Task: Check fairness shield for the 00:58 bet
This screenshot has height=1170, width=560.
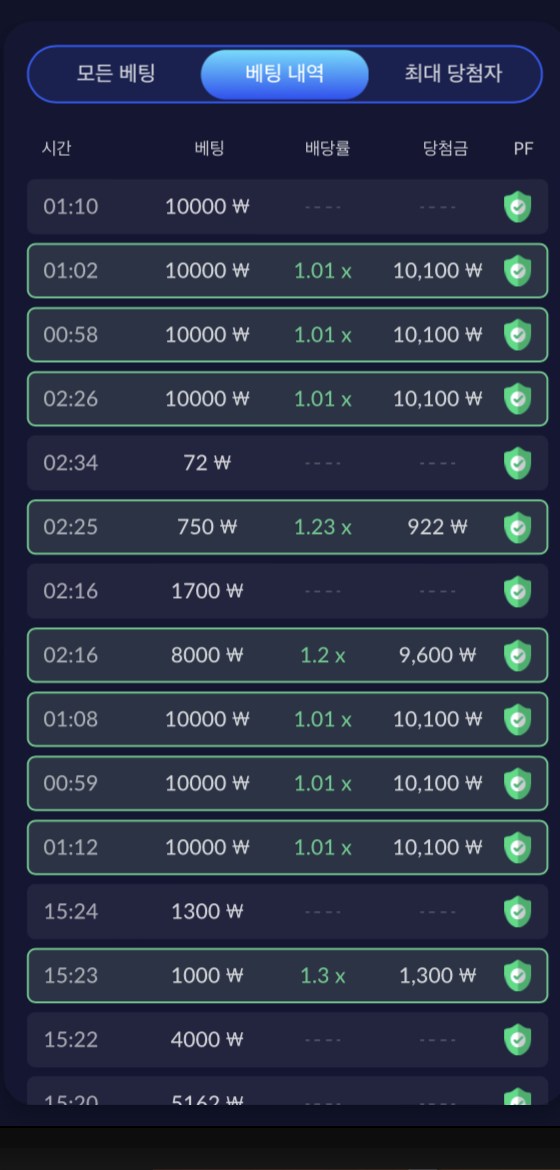Action: point(517,335)
